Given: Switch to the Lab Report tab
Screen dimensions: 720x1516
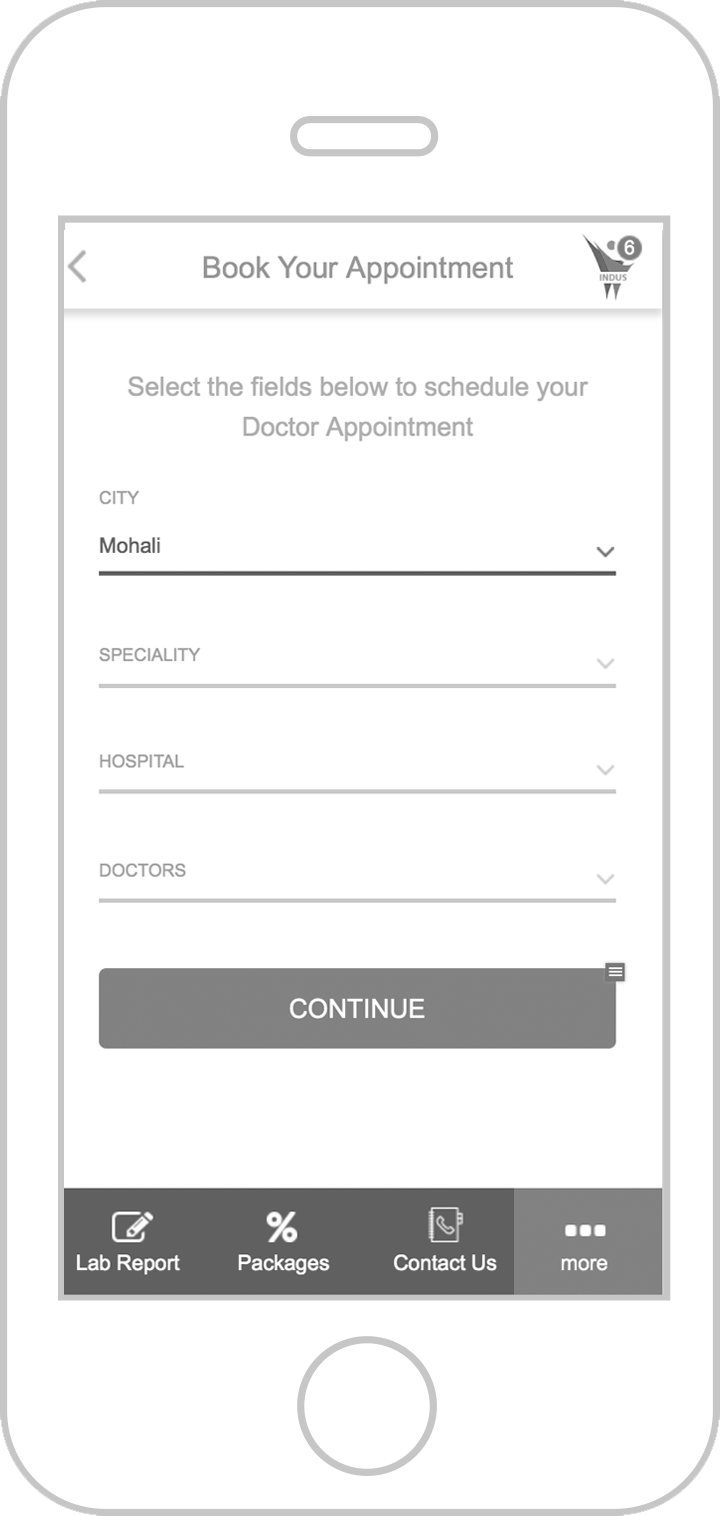Looking at the screenshot, I should point(128,1242).
